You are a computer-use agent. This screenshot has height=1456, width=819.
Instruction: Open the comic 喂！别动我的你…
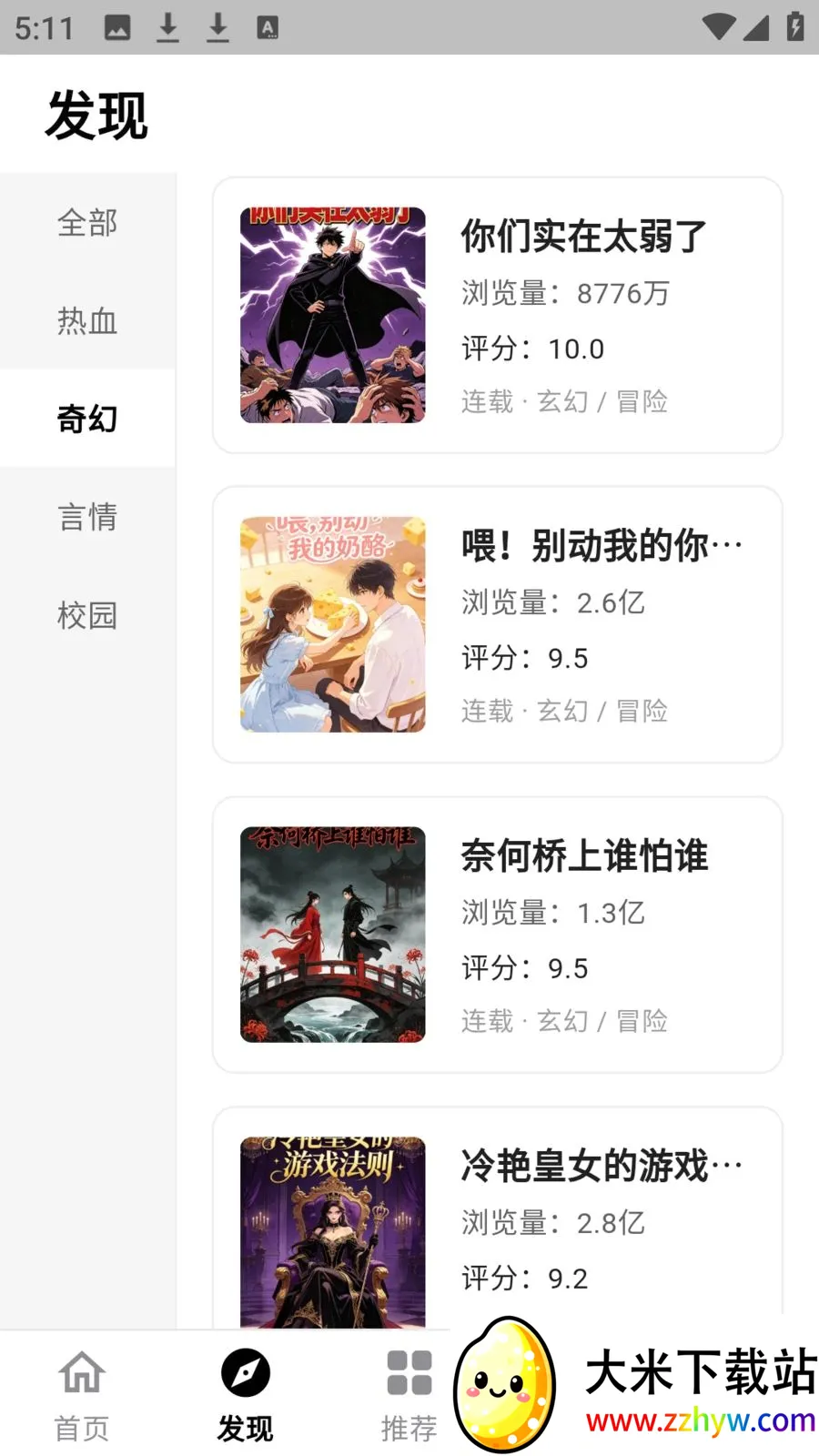click(497, 624)
